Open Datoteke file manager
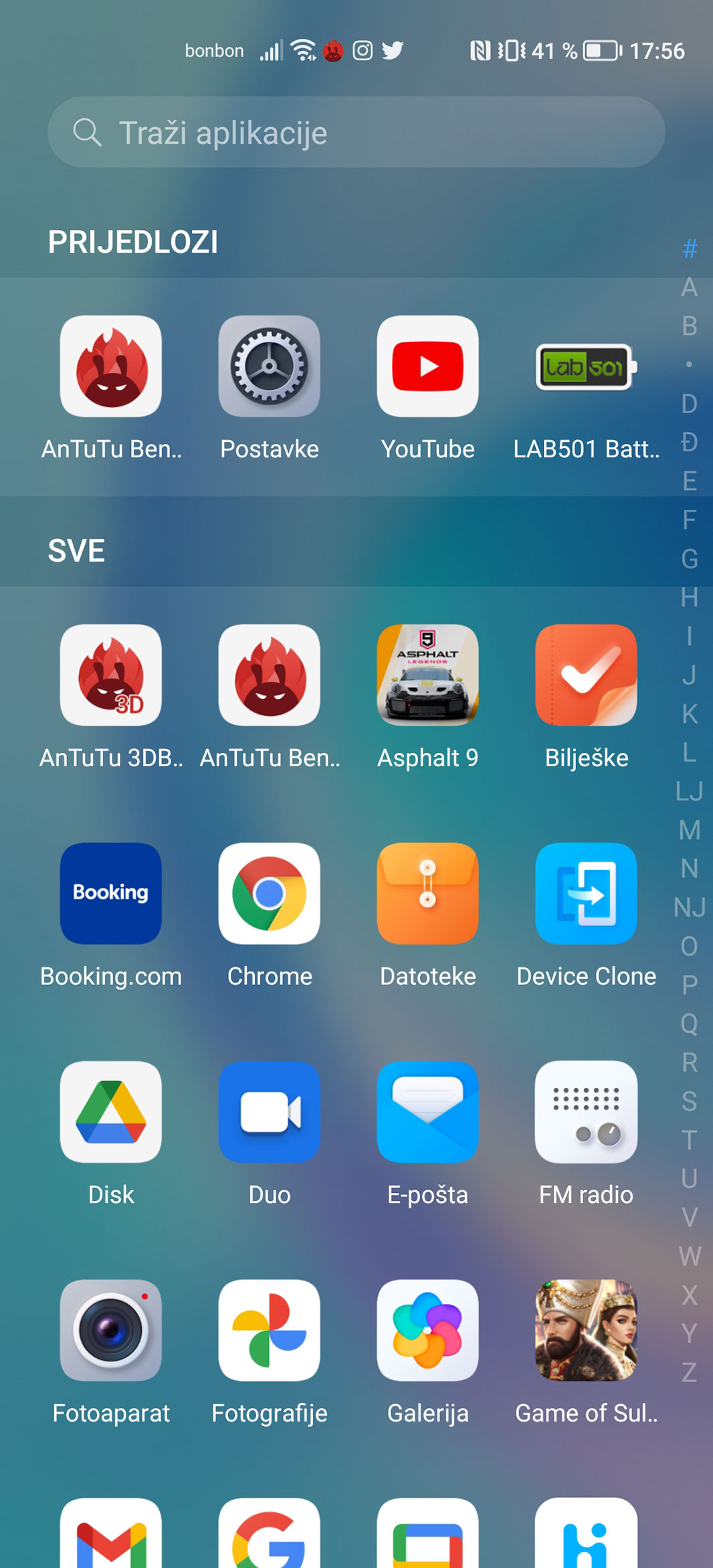The width and height of the screenshot is (713, 1568). 427,893
